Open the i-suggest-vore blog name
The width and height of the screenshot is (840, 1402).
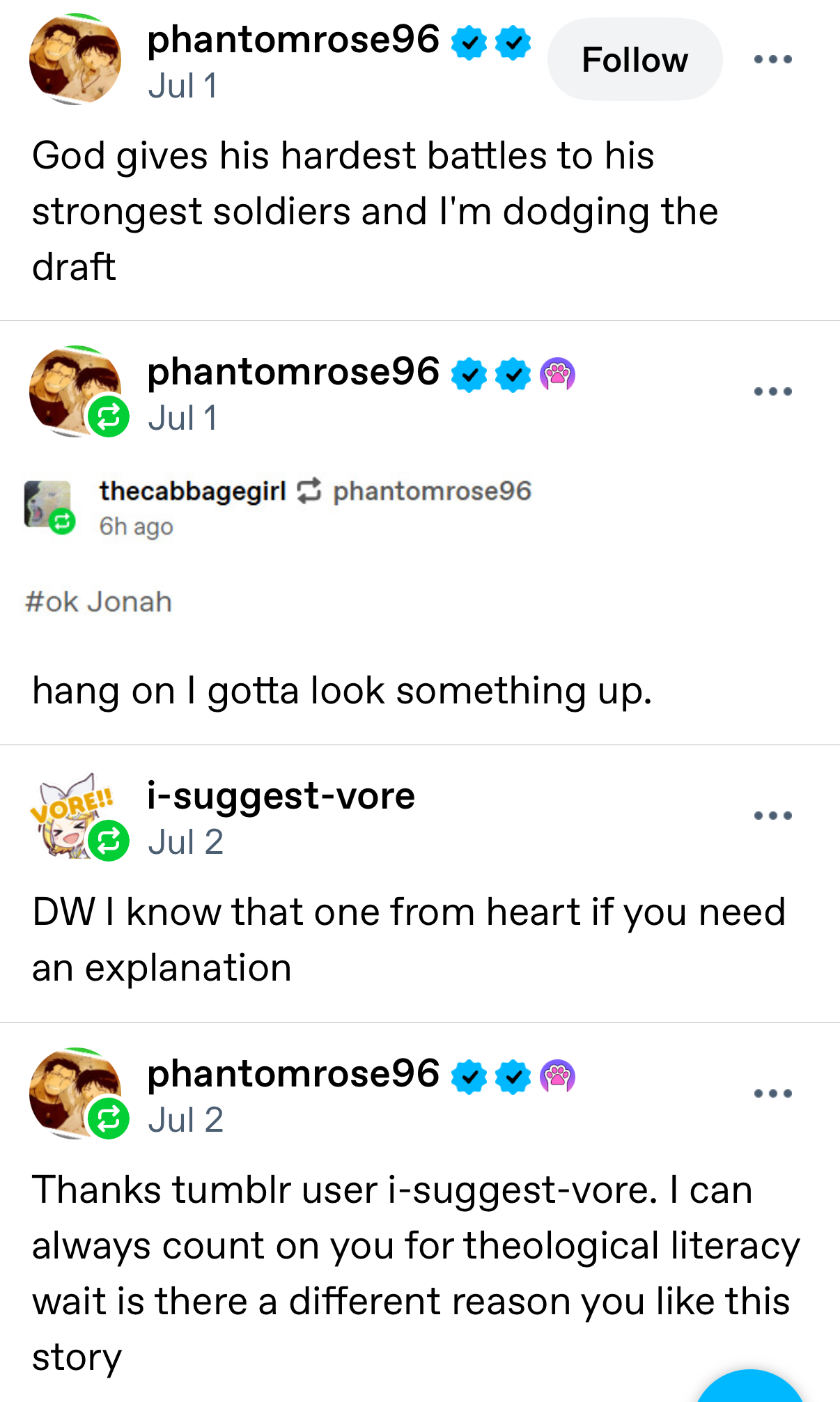281,795
